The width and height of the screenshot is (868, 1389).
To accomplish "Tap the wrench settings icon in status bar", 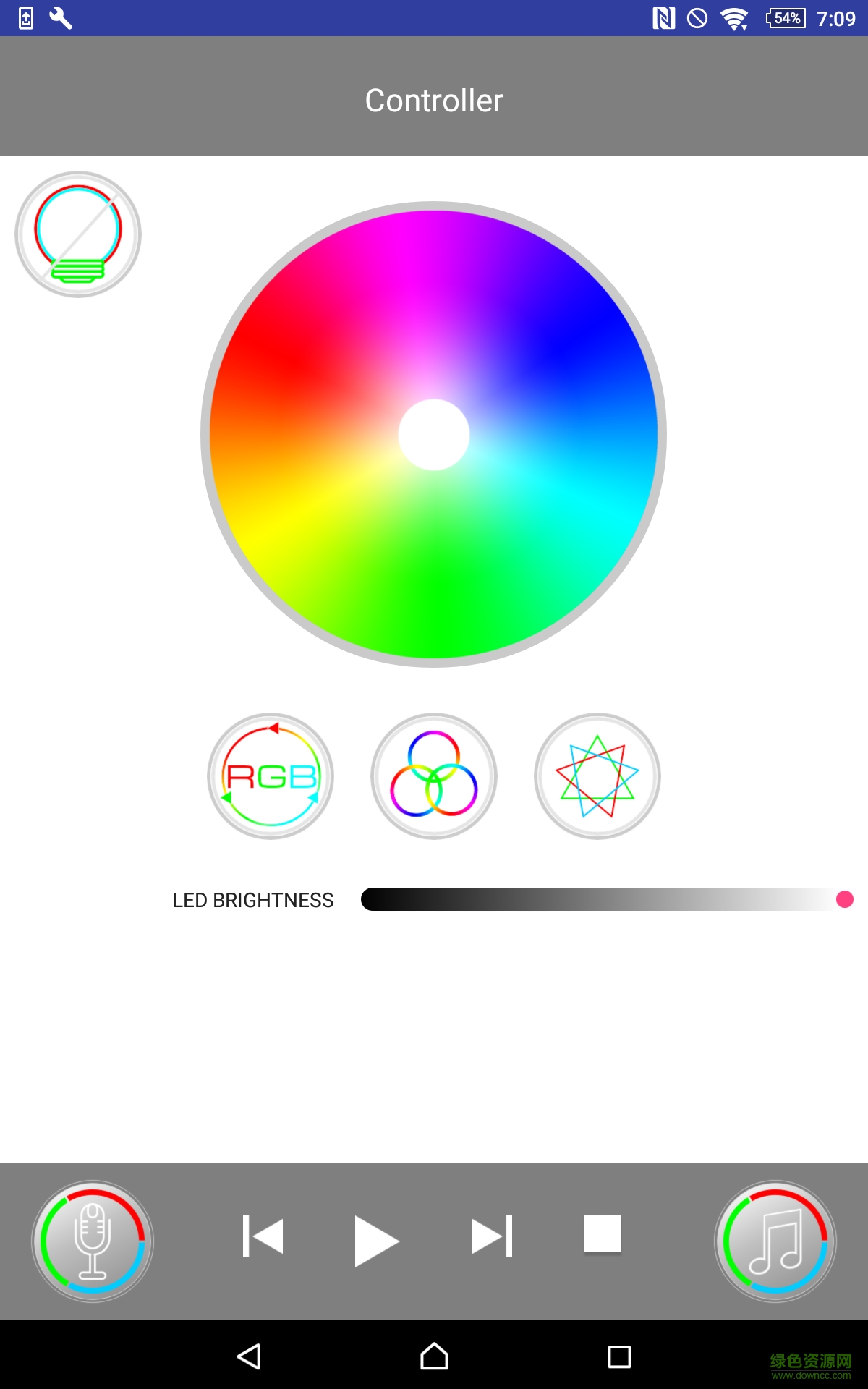I will 61,18.
